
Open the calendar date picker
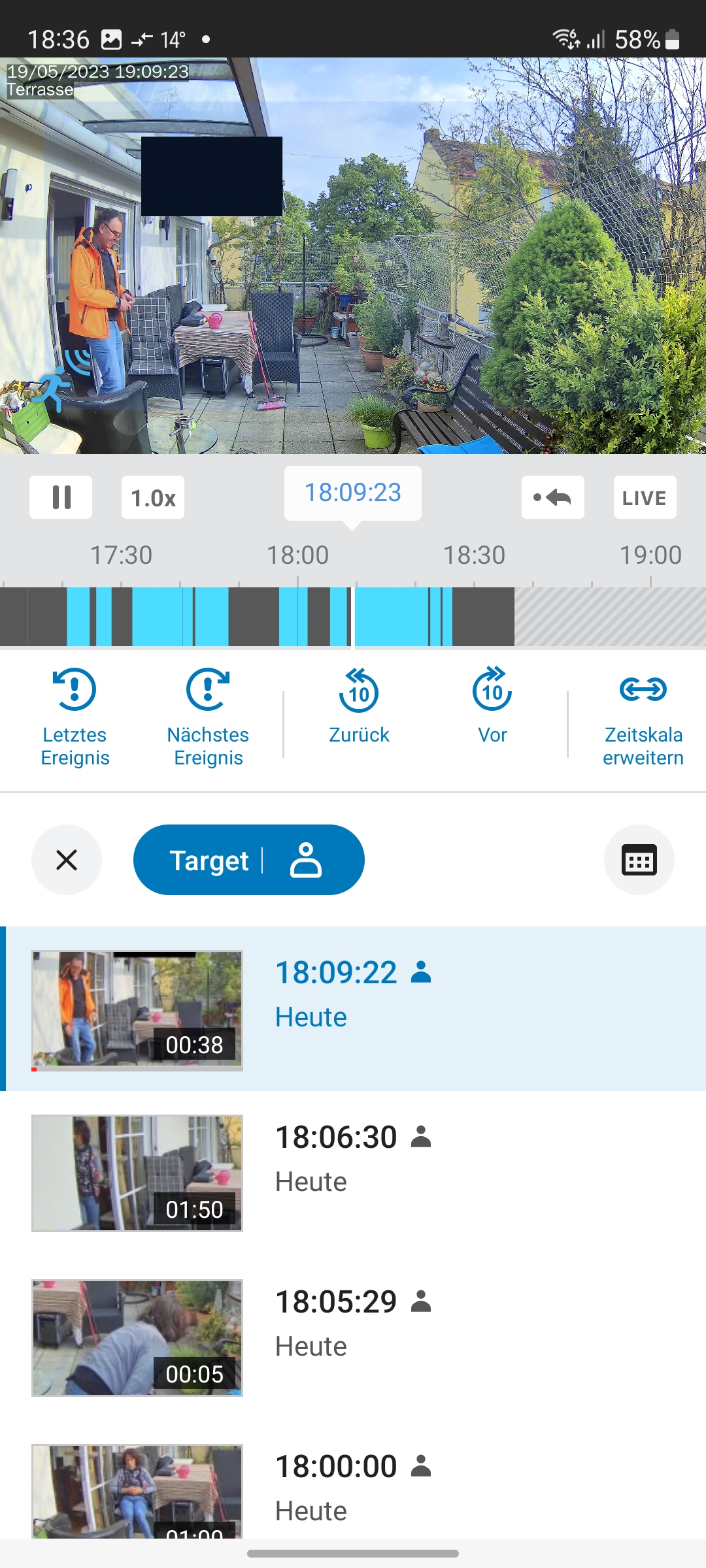point(639,860)
